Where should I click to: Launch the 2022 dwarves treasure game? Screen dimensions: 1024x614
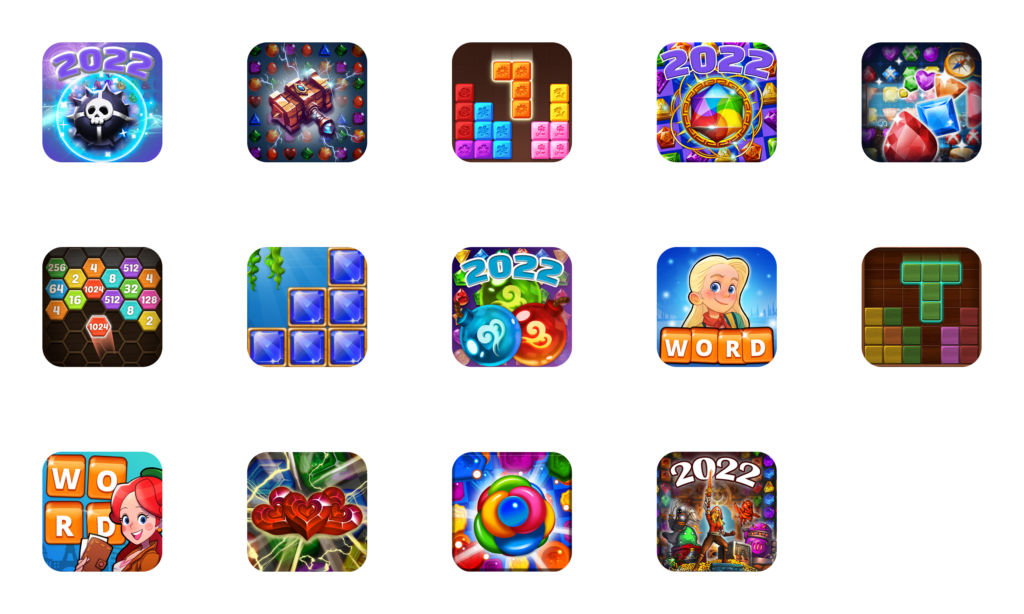717,511
